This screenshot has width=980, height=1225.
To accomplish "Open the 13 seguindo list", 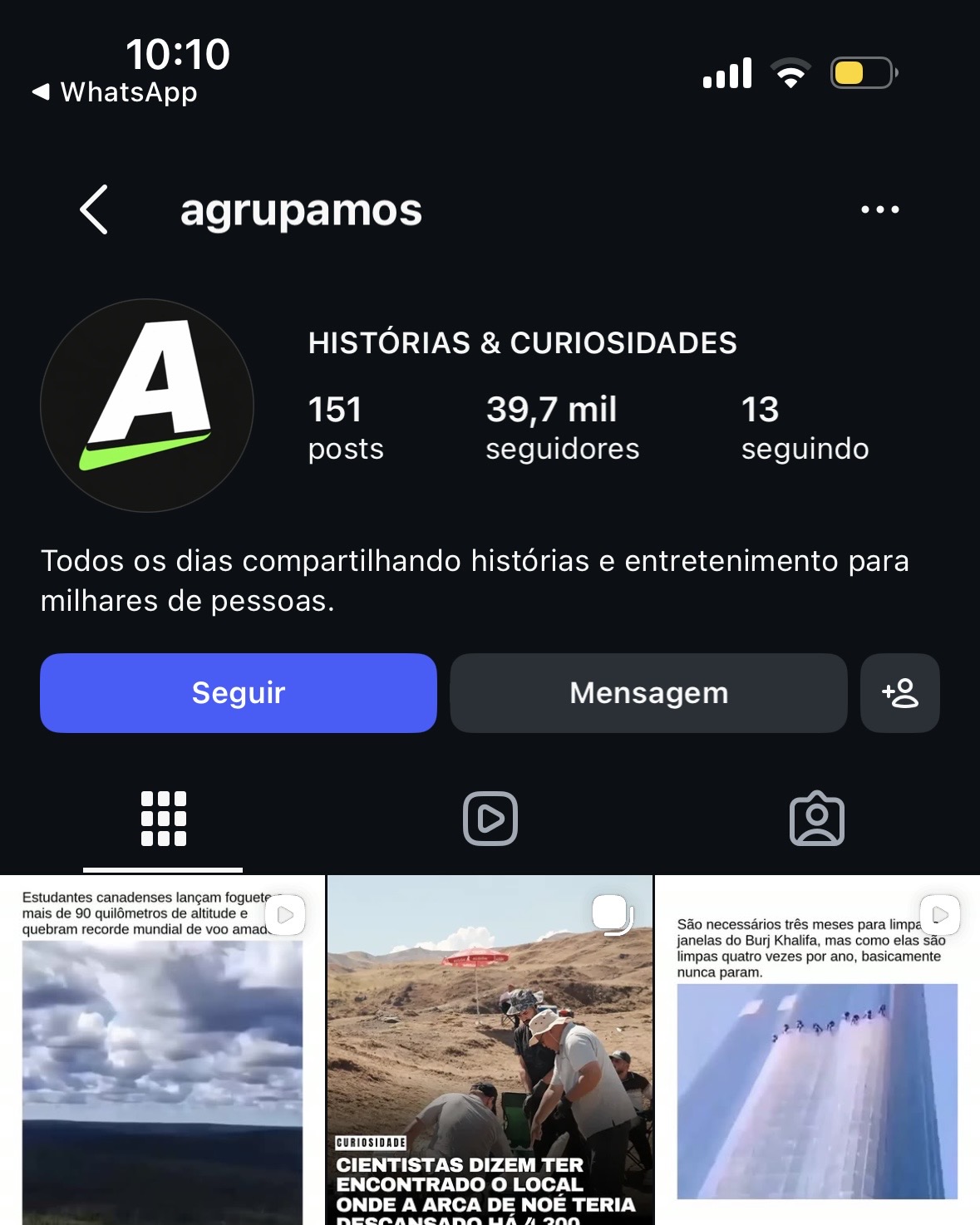I will pos(805,428).
